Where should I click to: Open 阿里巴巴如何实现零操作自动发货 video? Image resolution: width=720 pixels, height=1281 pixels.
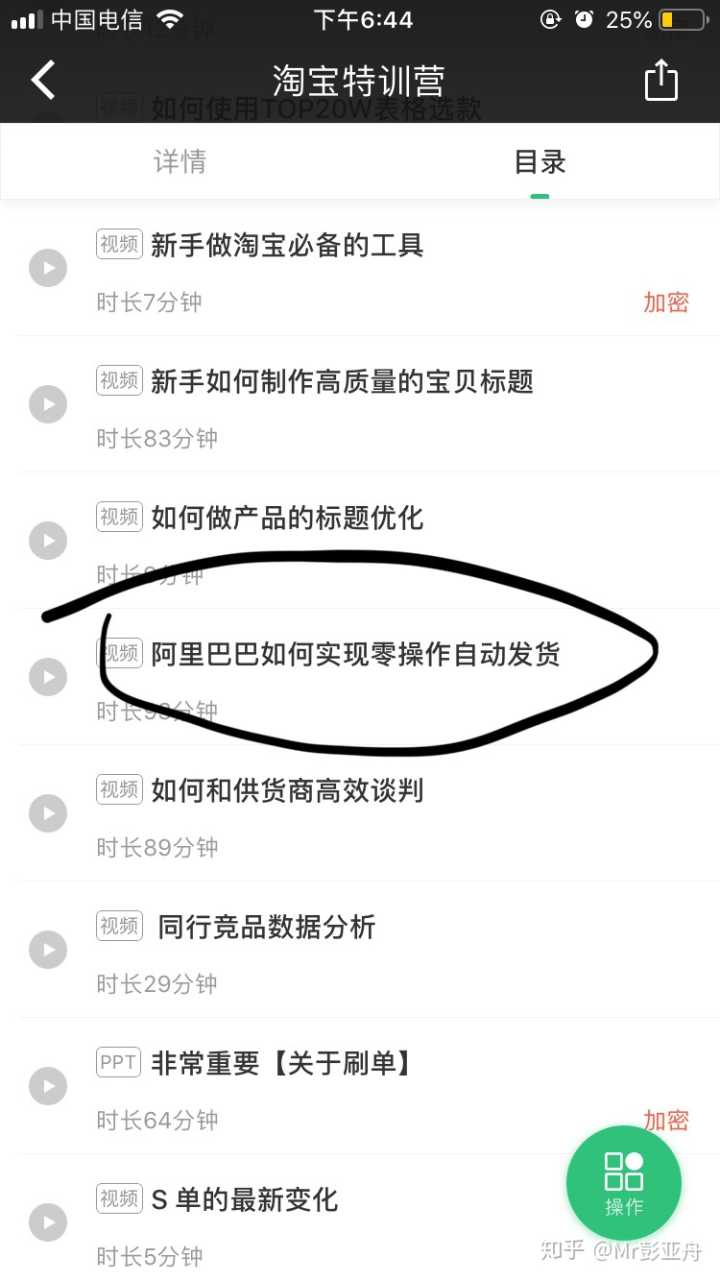355,655
